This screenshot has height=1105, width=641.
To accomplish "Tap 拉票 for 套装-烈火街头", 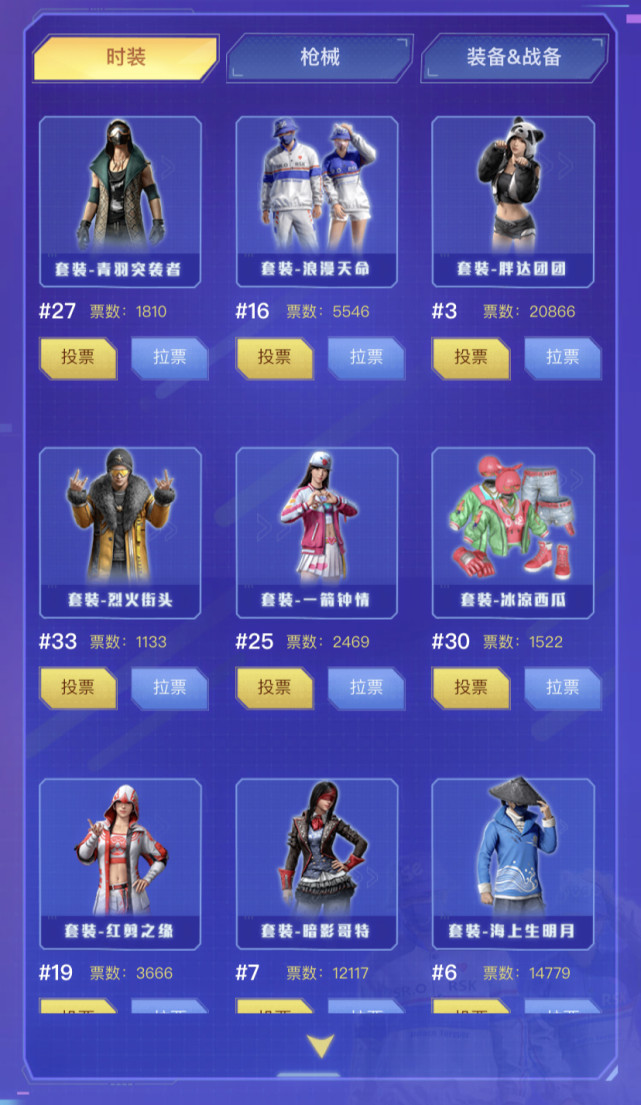I will (170, 688).
